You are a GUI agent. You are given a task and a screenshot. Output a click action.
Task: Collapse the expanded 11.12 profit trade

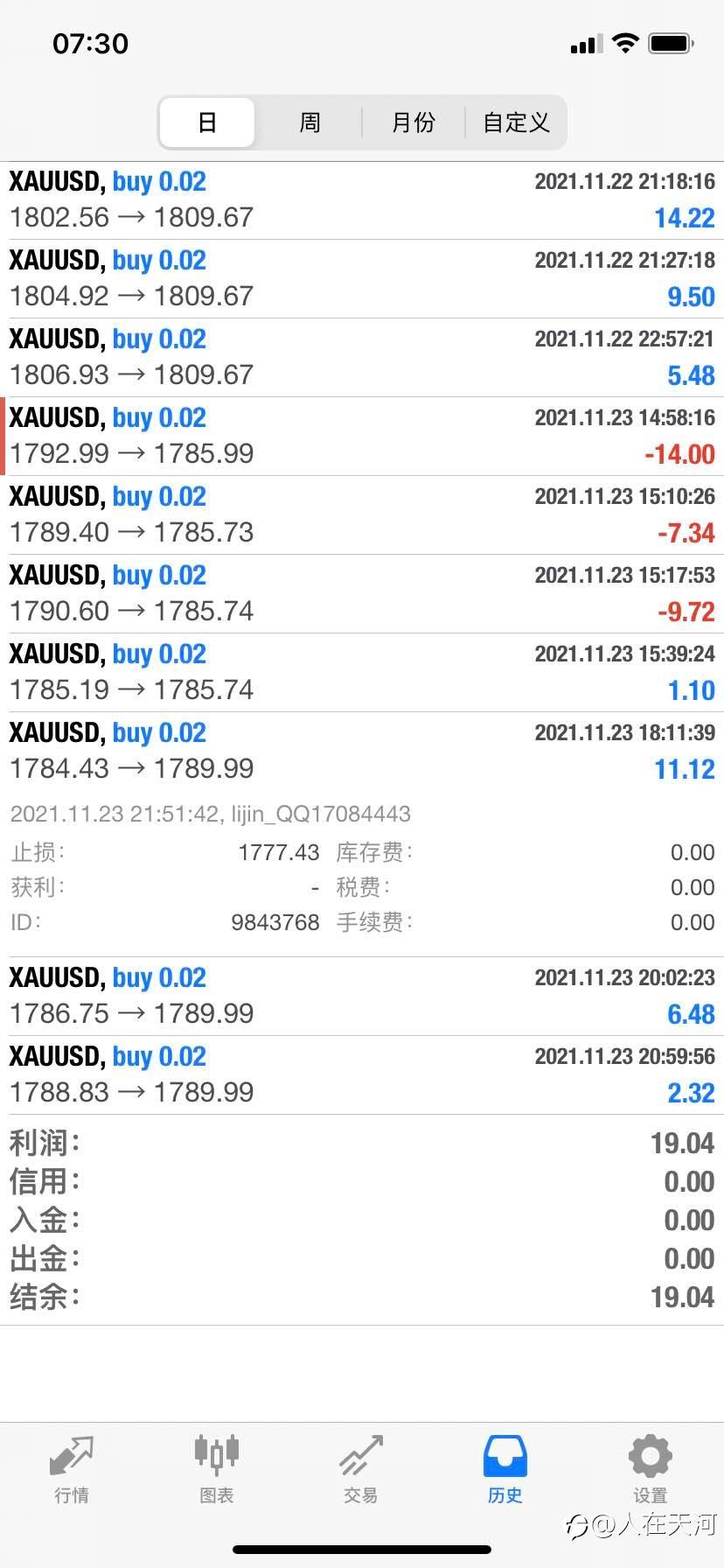[362, 752]
